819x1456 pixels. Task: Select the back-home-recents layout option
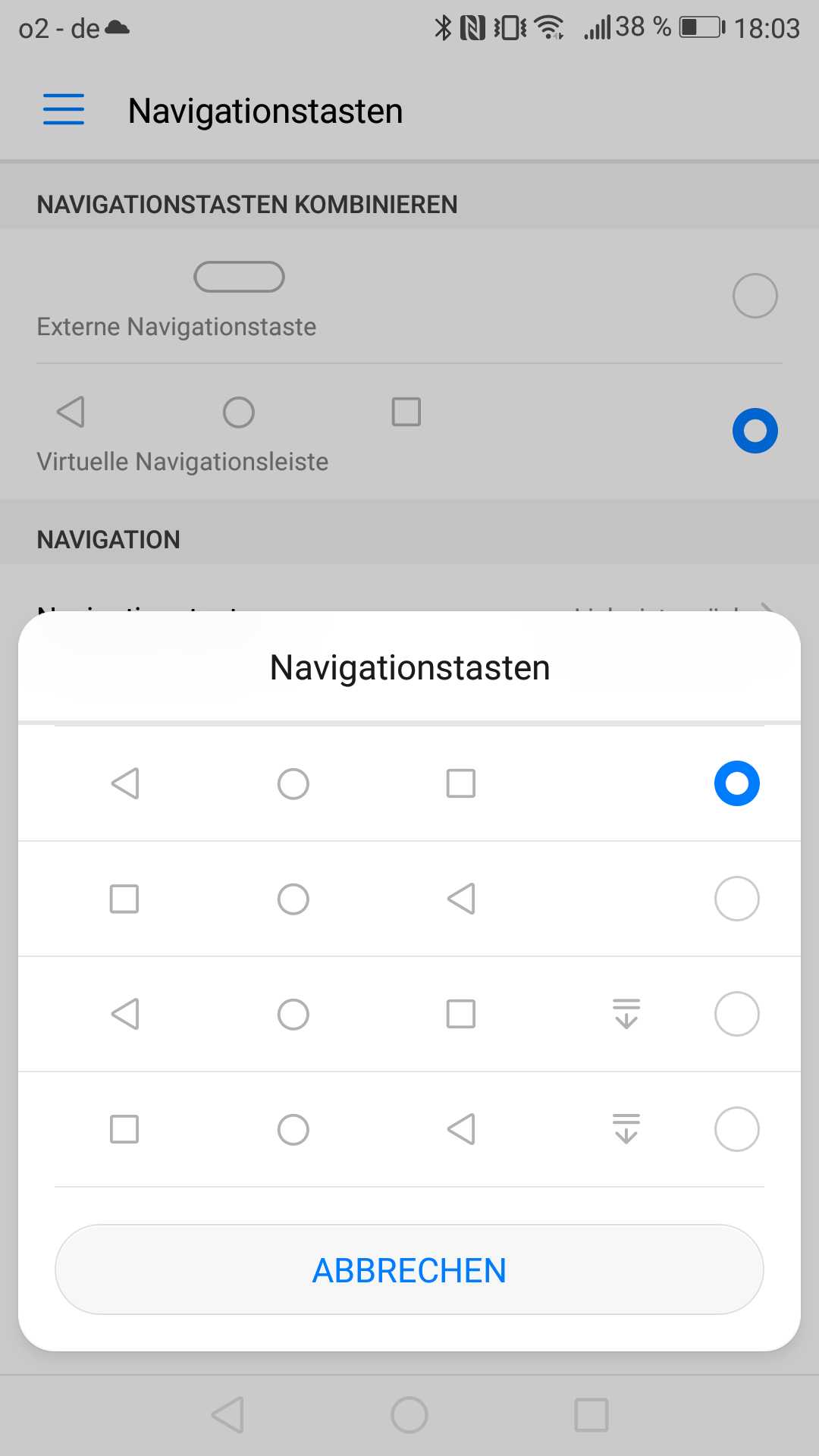tap(736, 783)
